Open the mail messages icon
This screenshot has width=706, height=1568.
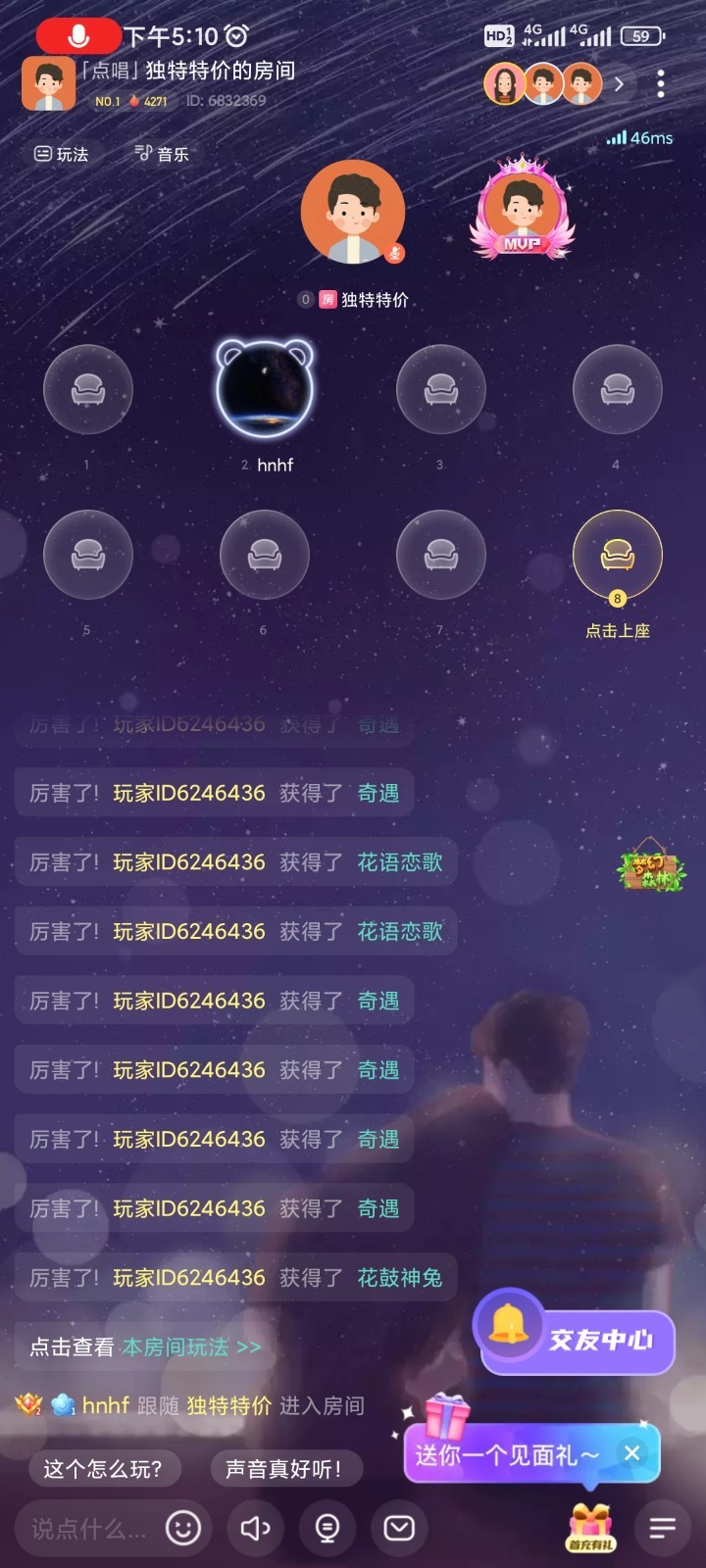(x=399, y=1528)
